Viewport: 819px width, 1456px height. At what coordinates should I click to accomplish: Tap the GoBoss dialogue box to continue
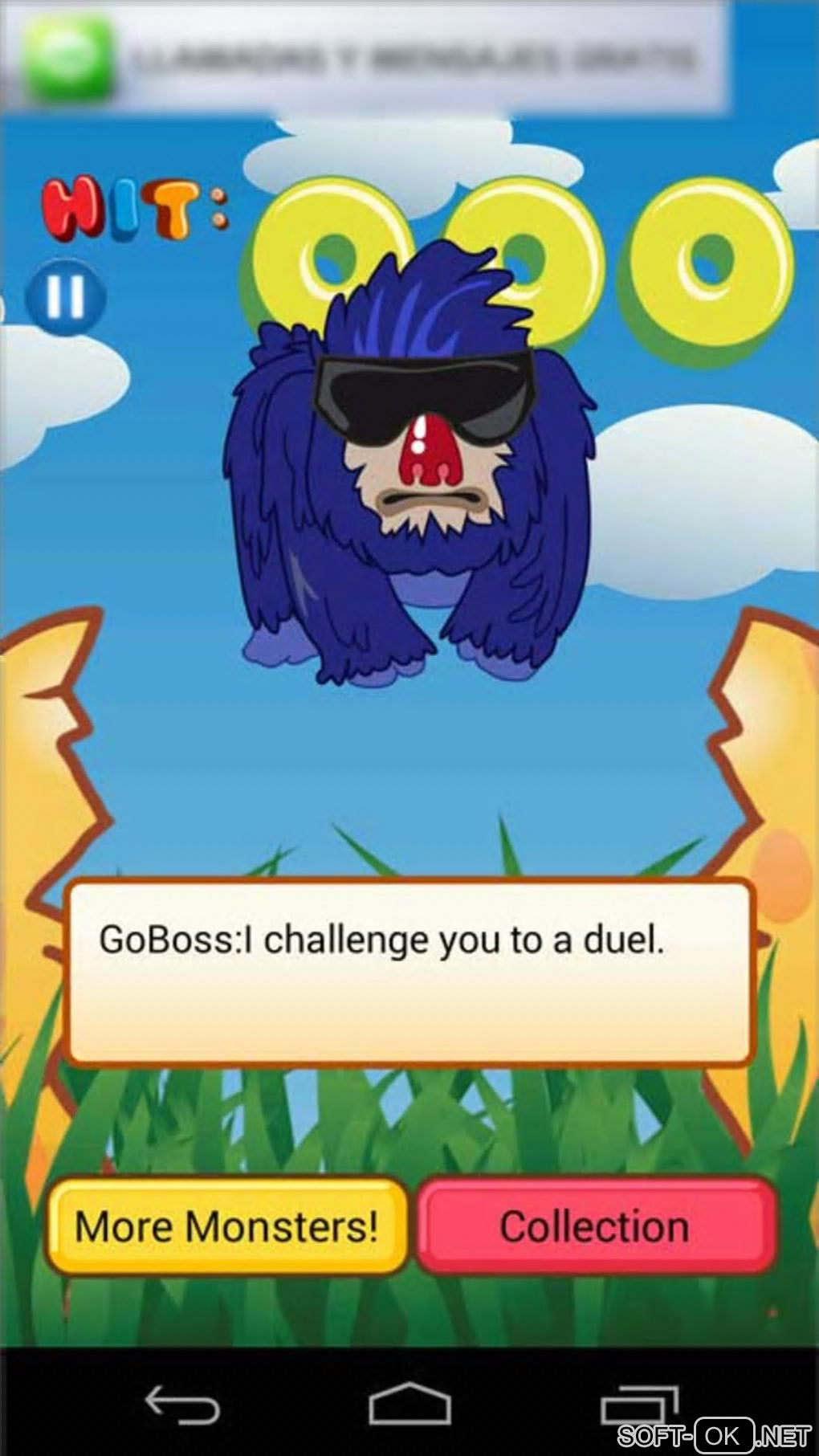(409, 972)
